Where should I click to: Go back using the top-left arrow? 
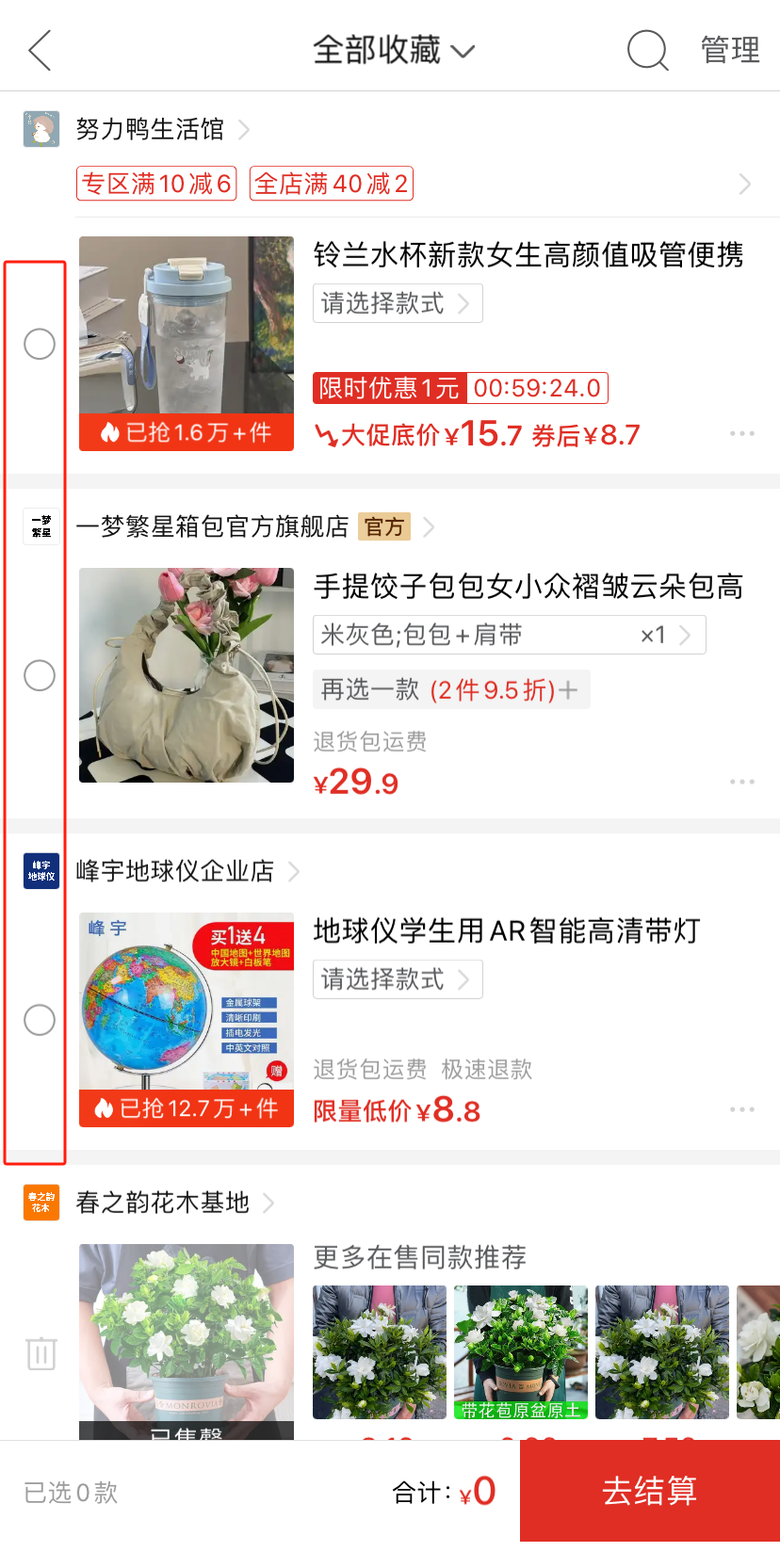40,50
